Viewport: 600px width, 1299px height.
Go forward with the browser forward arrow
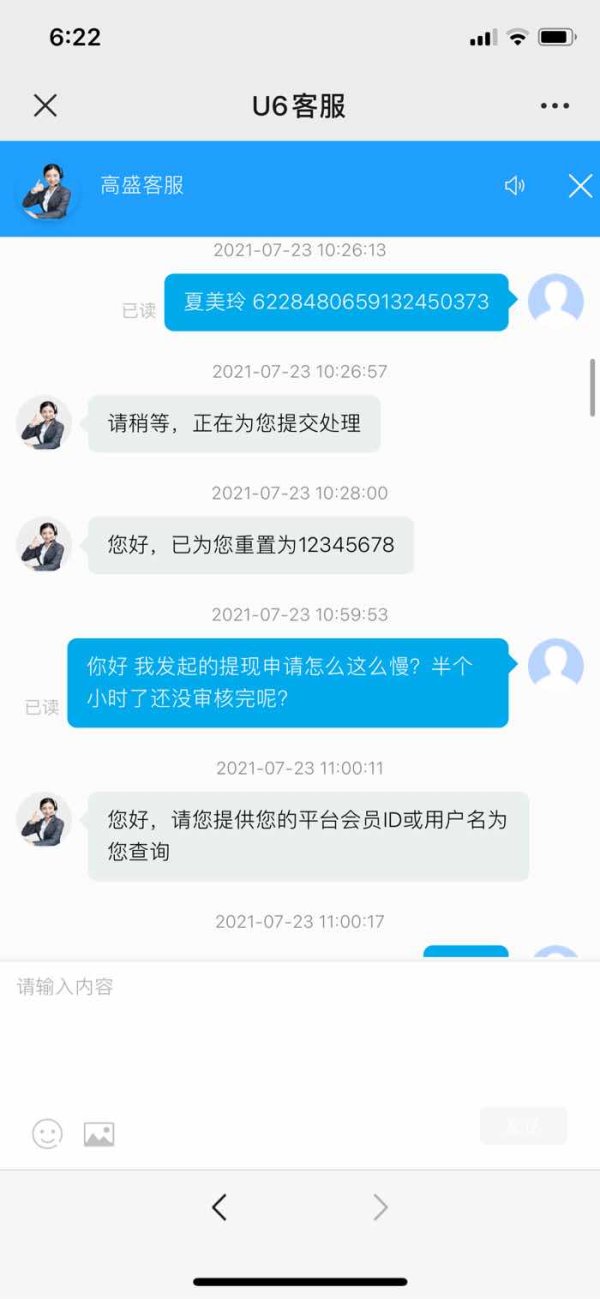[380, 1207]
